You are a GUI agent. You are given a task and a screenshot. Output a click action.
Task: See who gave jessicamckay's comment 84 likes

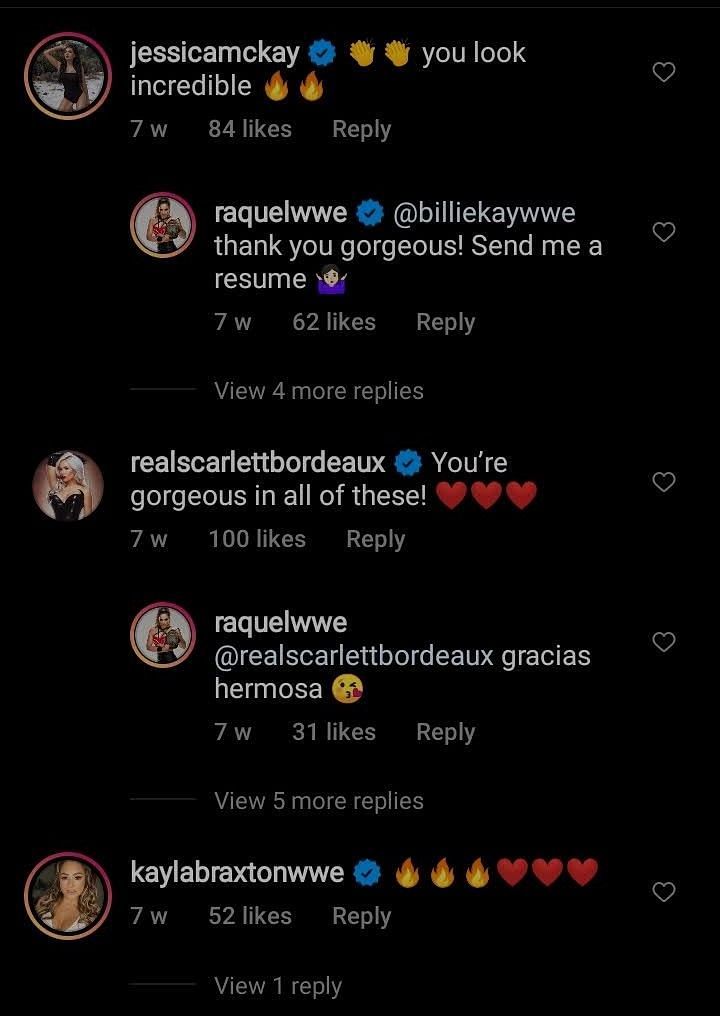pyautogui.click(x=249, y=129)
